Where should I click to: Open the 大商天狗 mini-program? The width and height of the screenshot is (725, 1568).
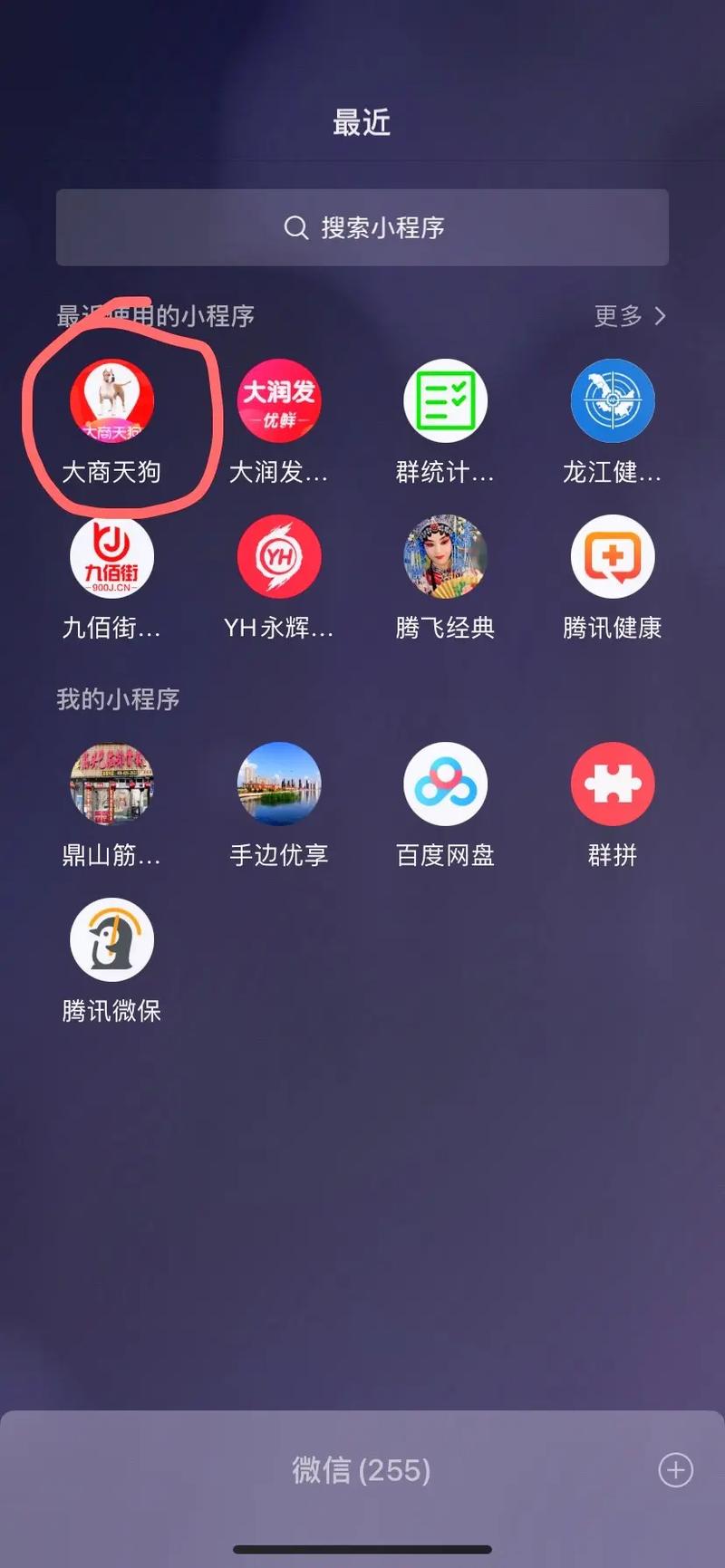tap(111, 399)
